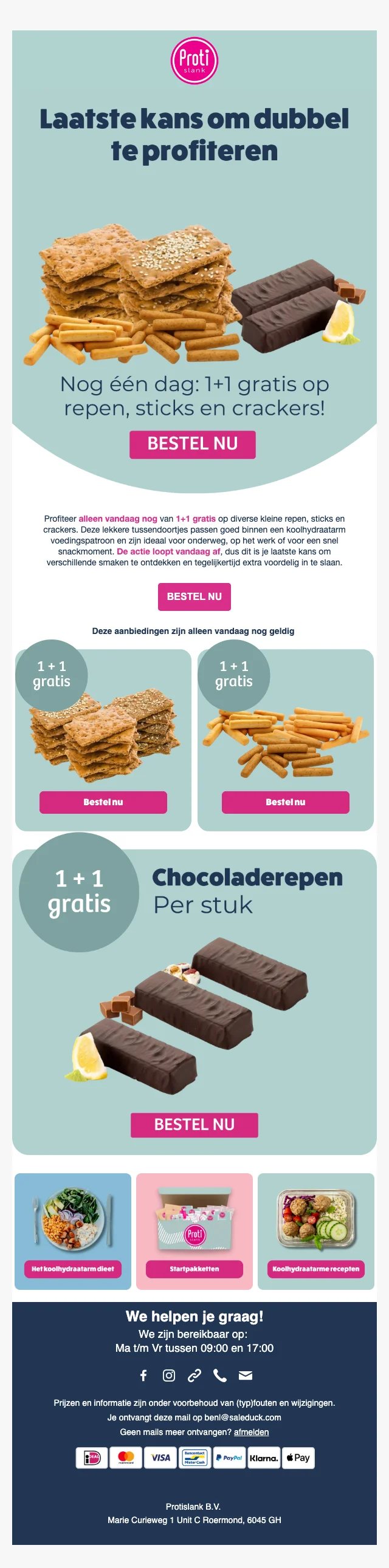Tap BESTEL NU below the 'Profiteer alleen vandaag' paragraph
This screenshot has height=1568, width=389.
coord(194,596)
